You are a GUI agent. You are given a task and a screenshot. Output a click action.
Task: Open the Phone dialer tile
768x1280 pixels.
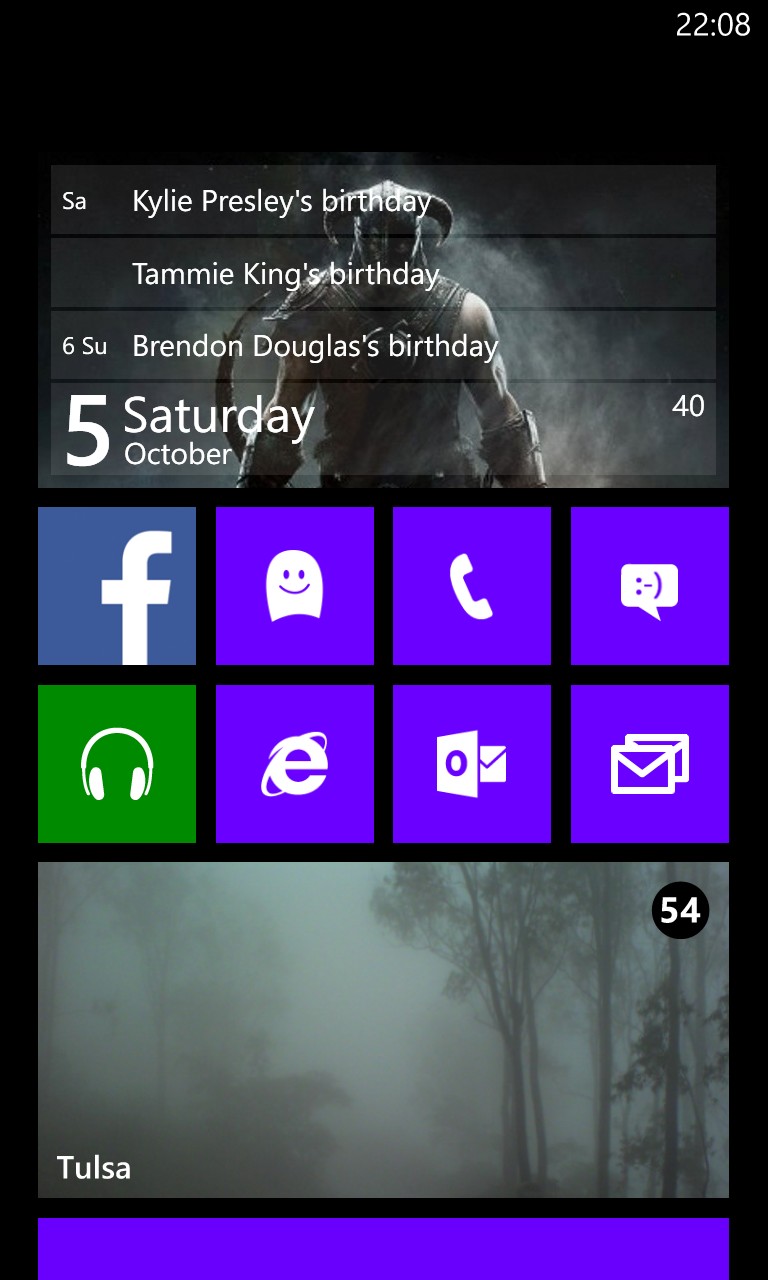[472, 586]
